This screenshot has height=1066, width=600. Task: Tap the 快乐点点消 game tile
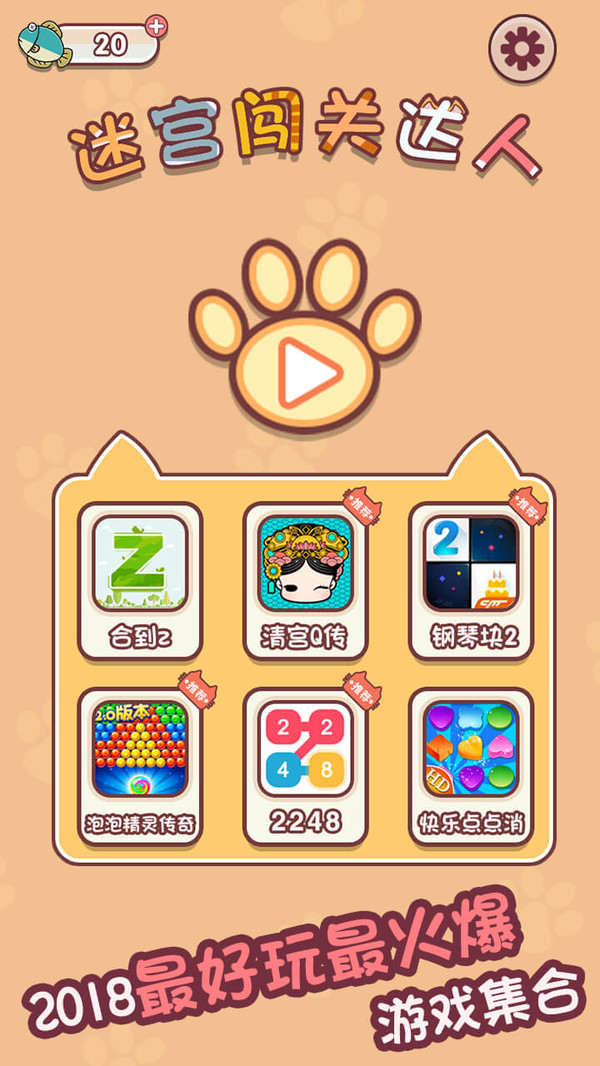[470, 765]
